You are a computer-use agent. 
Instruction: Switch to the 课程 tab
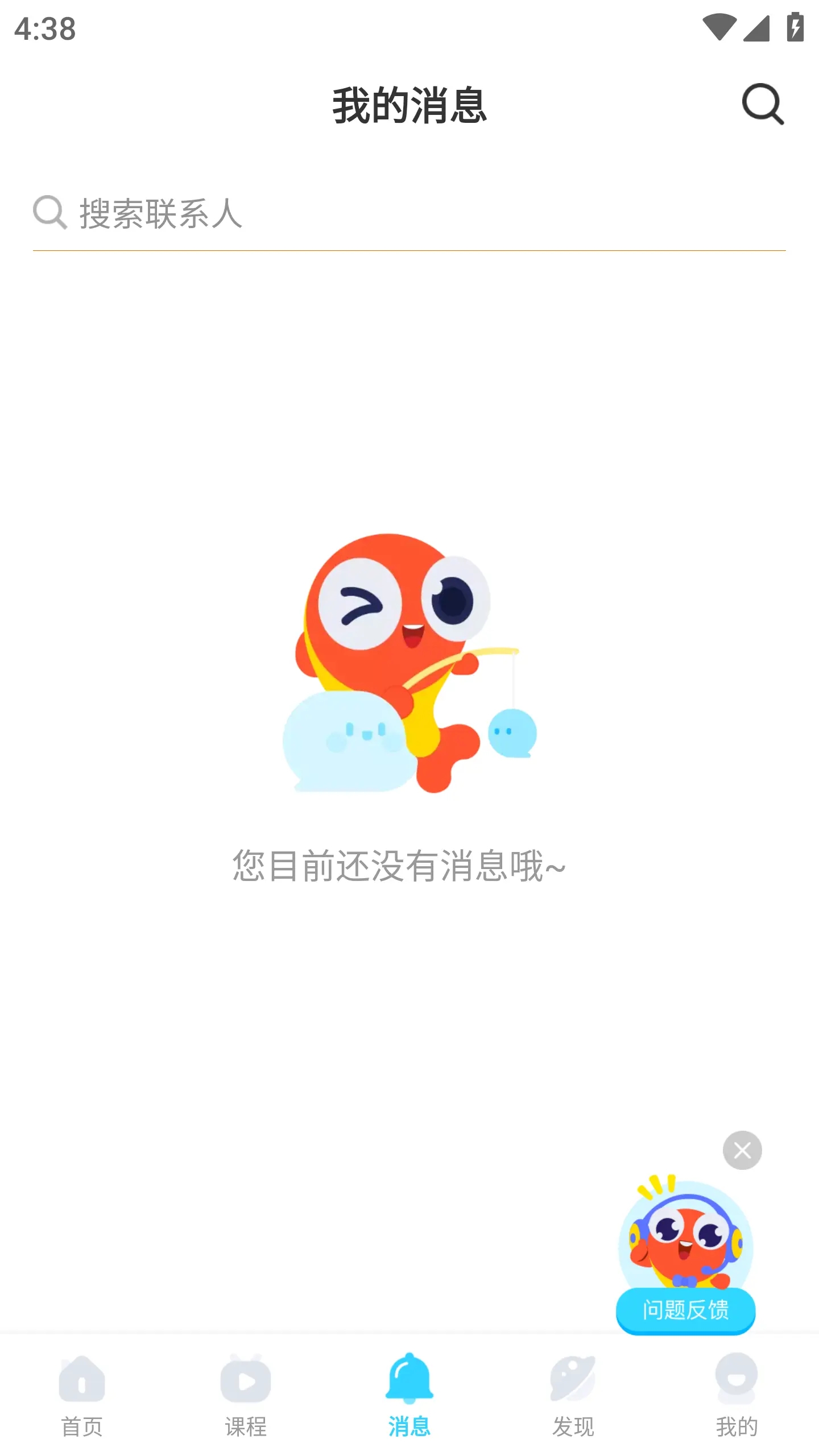246,1395
